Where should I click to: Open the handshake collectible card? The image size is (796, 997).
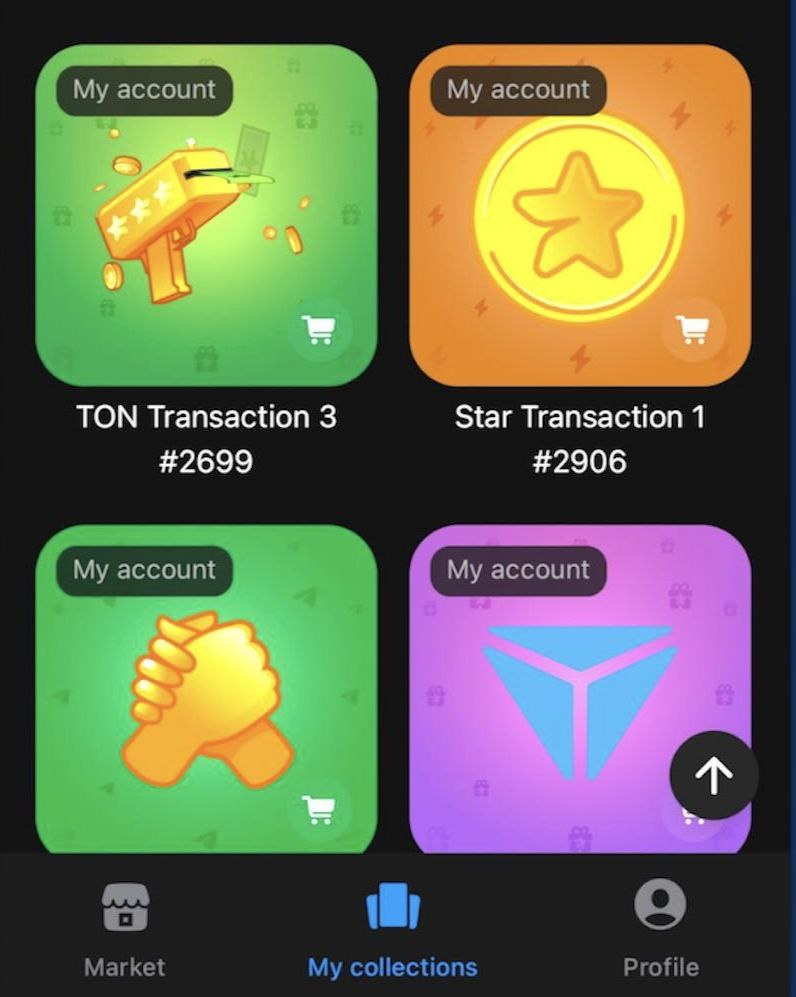[206, 690]
